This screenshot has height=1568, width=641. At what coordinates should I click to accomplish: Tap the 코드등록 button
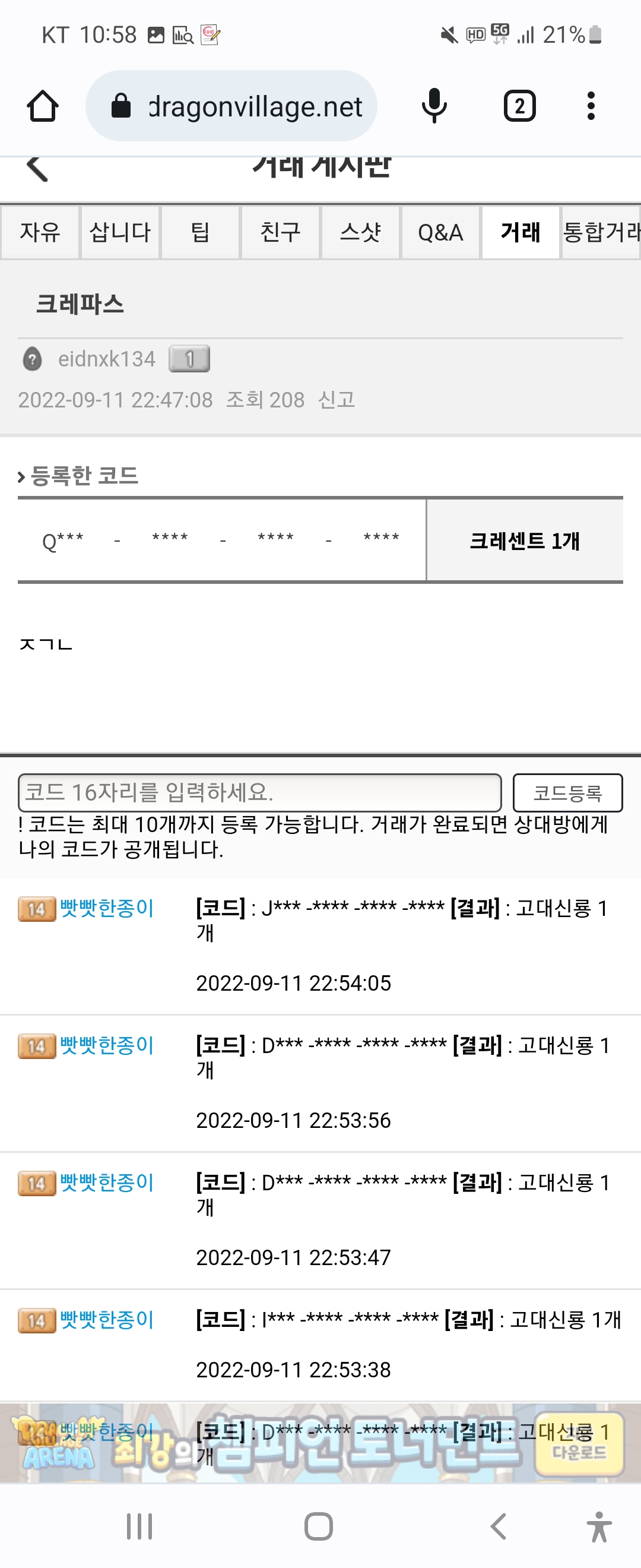click(567, 792)
